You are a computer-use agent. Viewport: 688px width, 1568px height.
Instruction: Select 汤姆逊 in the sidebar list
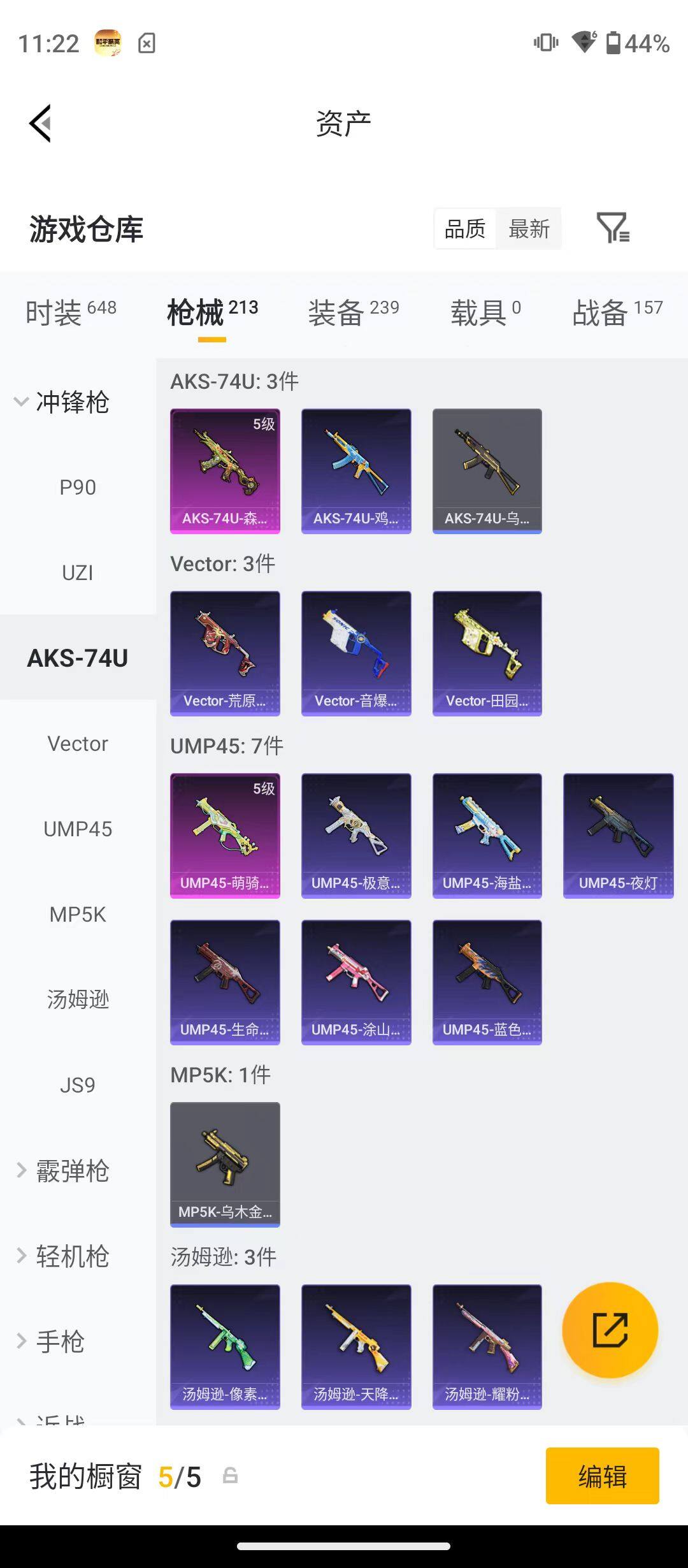click(x=78, y=999)
